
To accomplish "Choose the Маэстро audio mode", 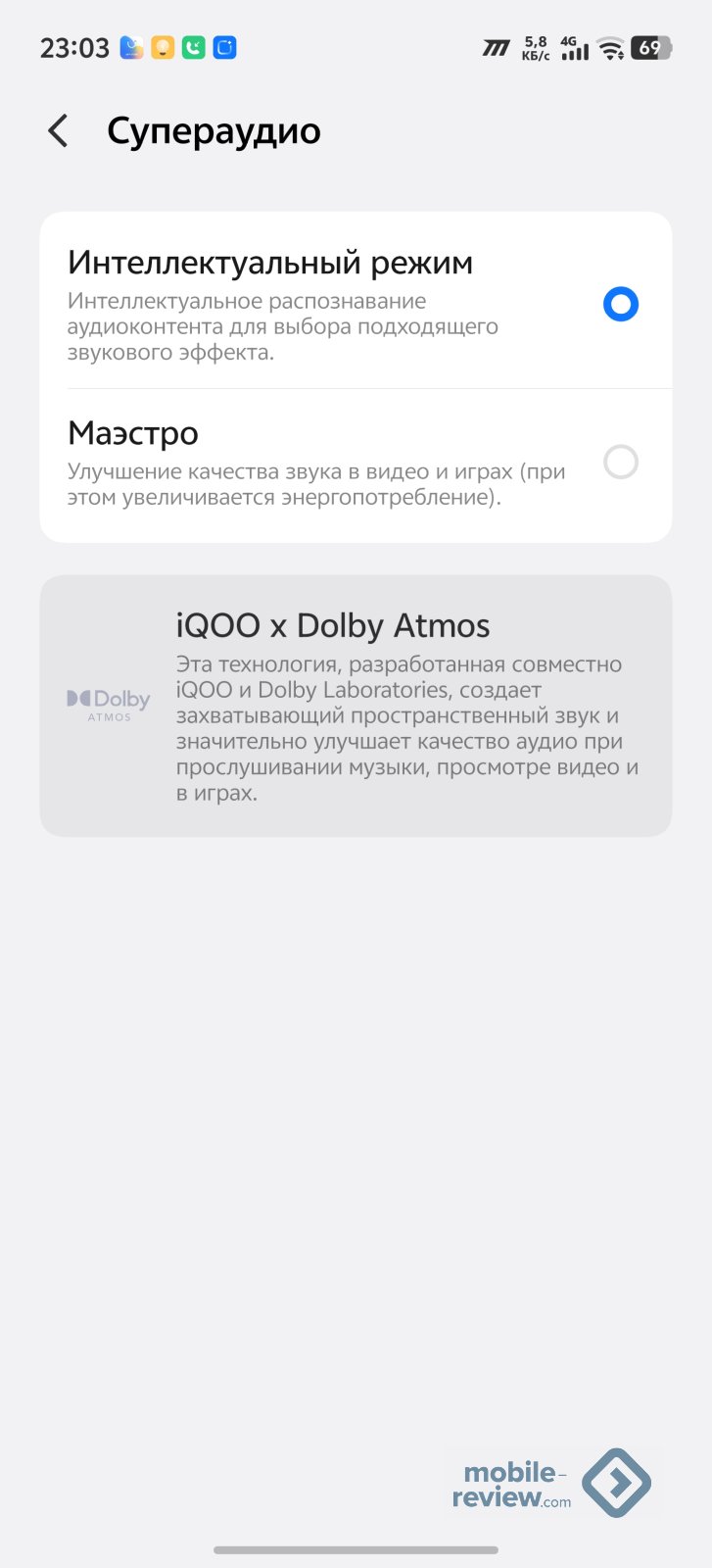I will [620, 462].
